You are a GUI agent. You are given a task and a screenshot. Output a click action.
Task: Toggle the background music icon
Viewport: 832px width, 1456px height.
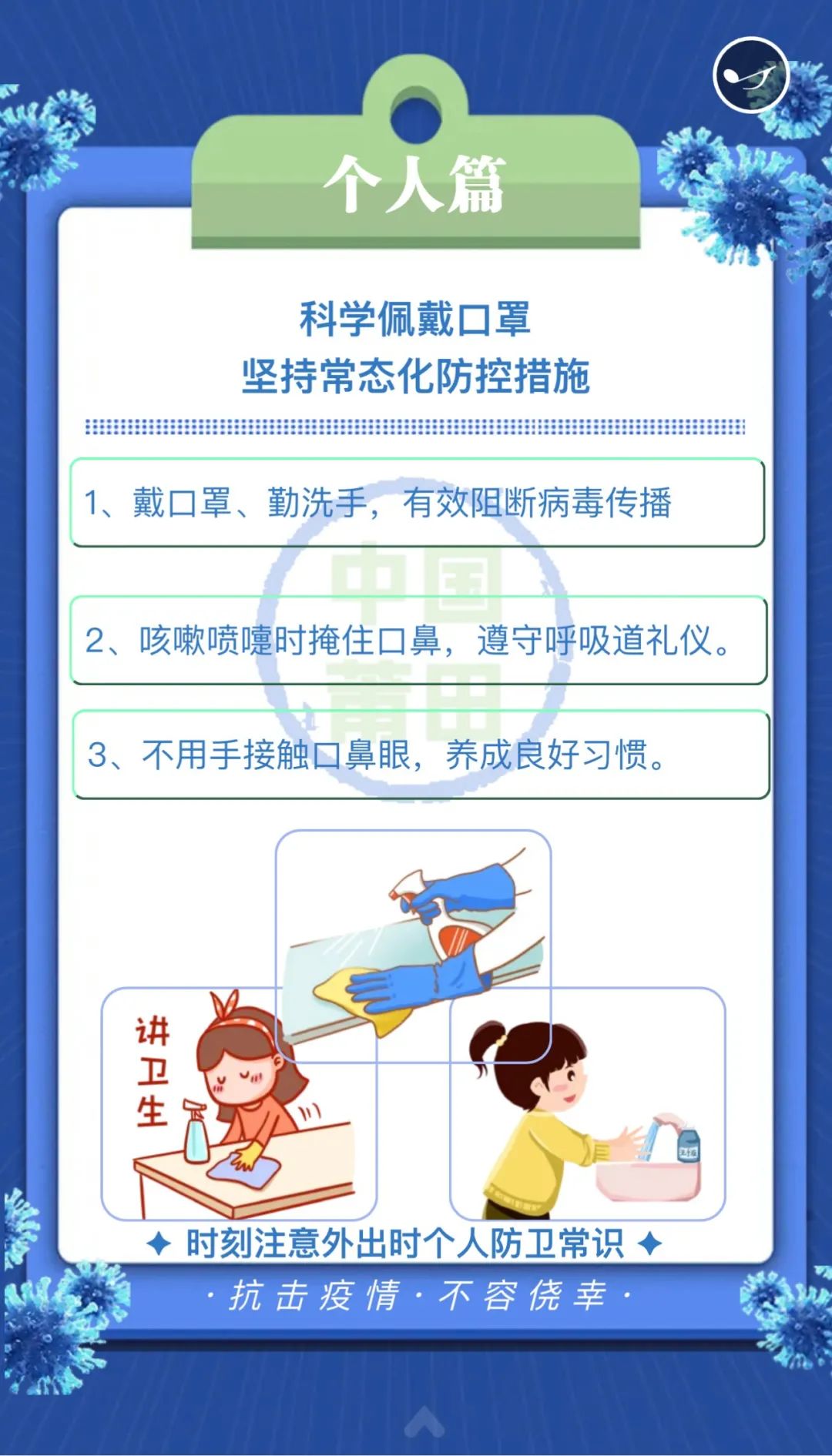click(751, 75)
